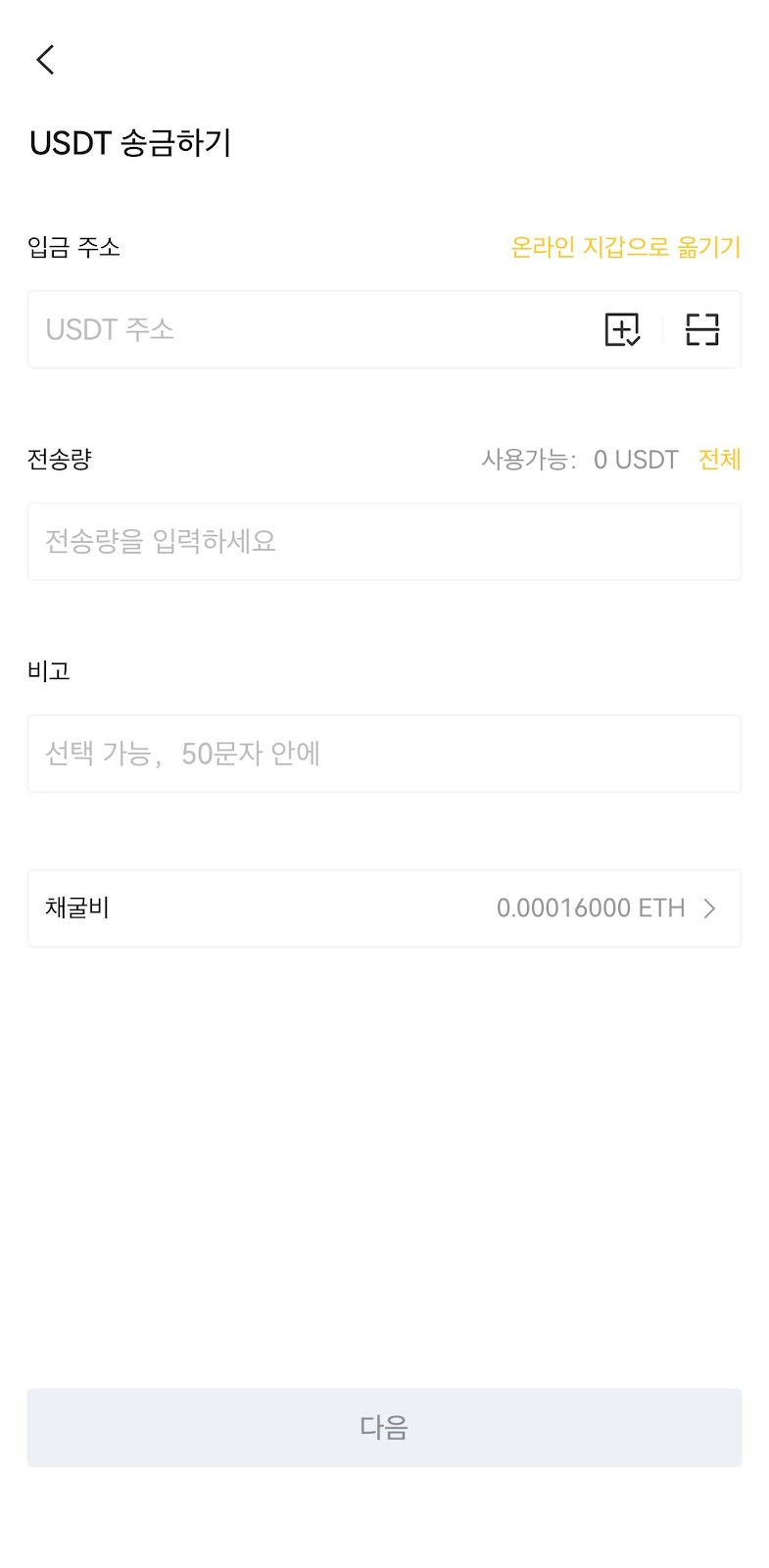Tap the 온라인 지갑으로 옮기기 link
This screenshot has height=1568, width=769.
[x=626, y=247]
